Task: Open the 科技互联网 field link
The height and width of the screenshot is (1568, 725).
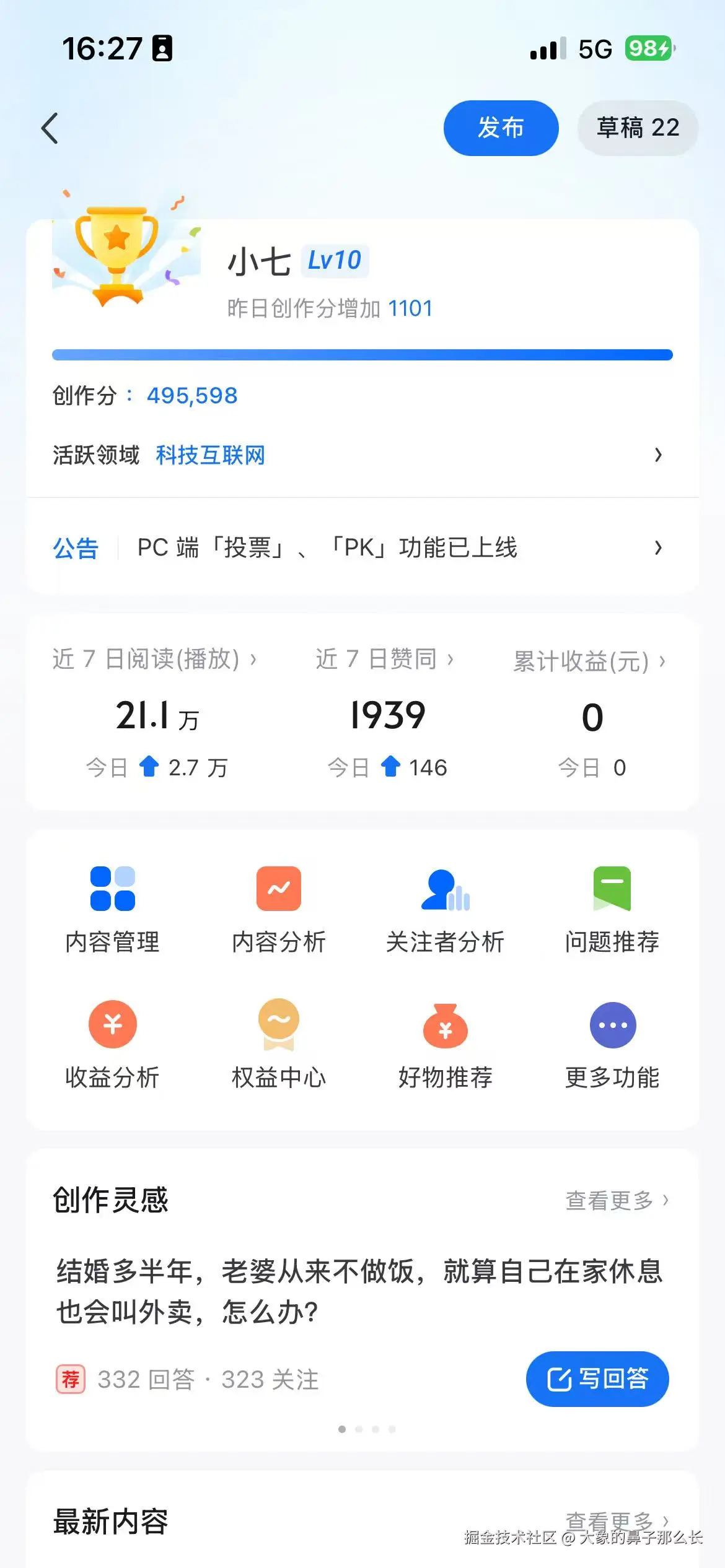Action: 209,455
